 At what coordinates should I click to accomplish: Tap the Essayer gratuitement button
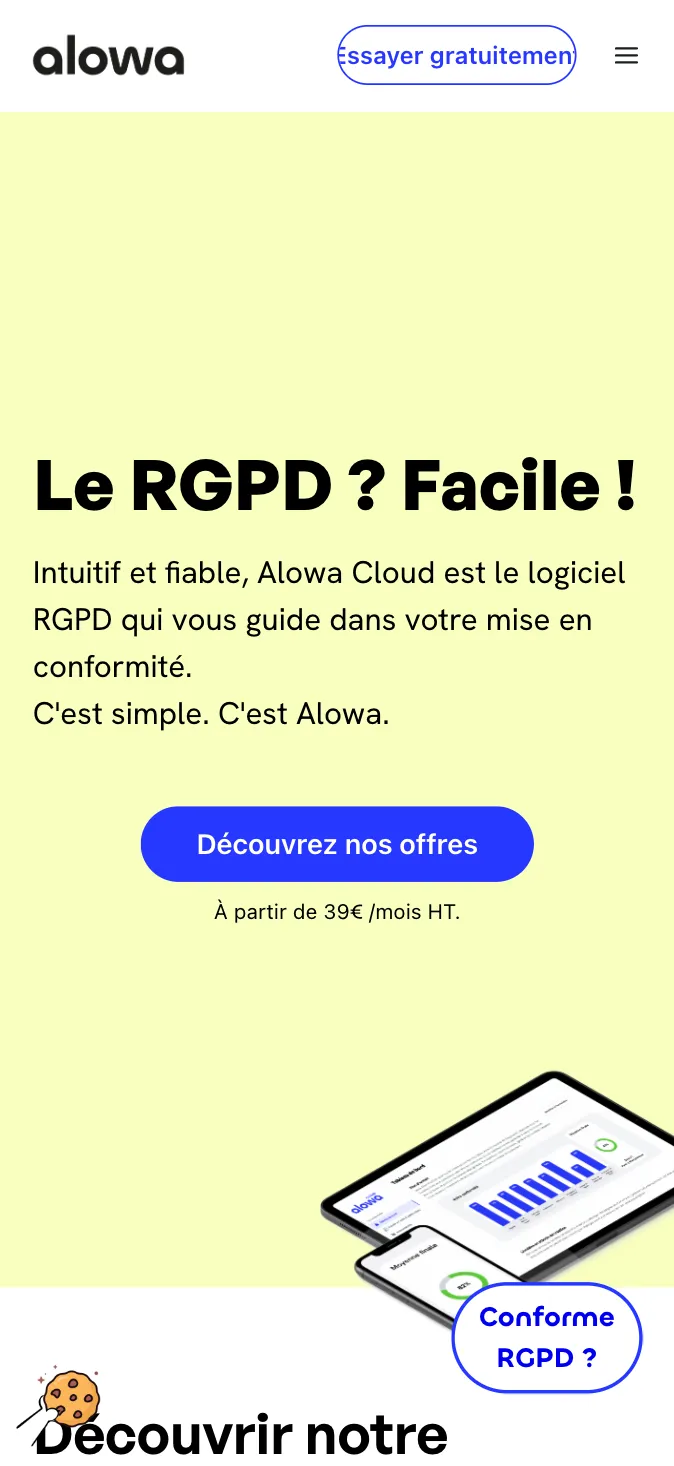456,55
